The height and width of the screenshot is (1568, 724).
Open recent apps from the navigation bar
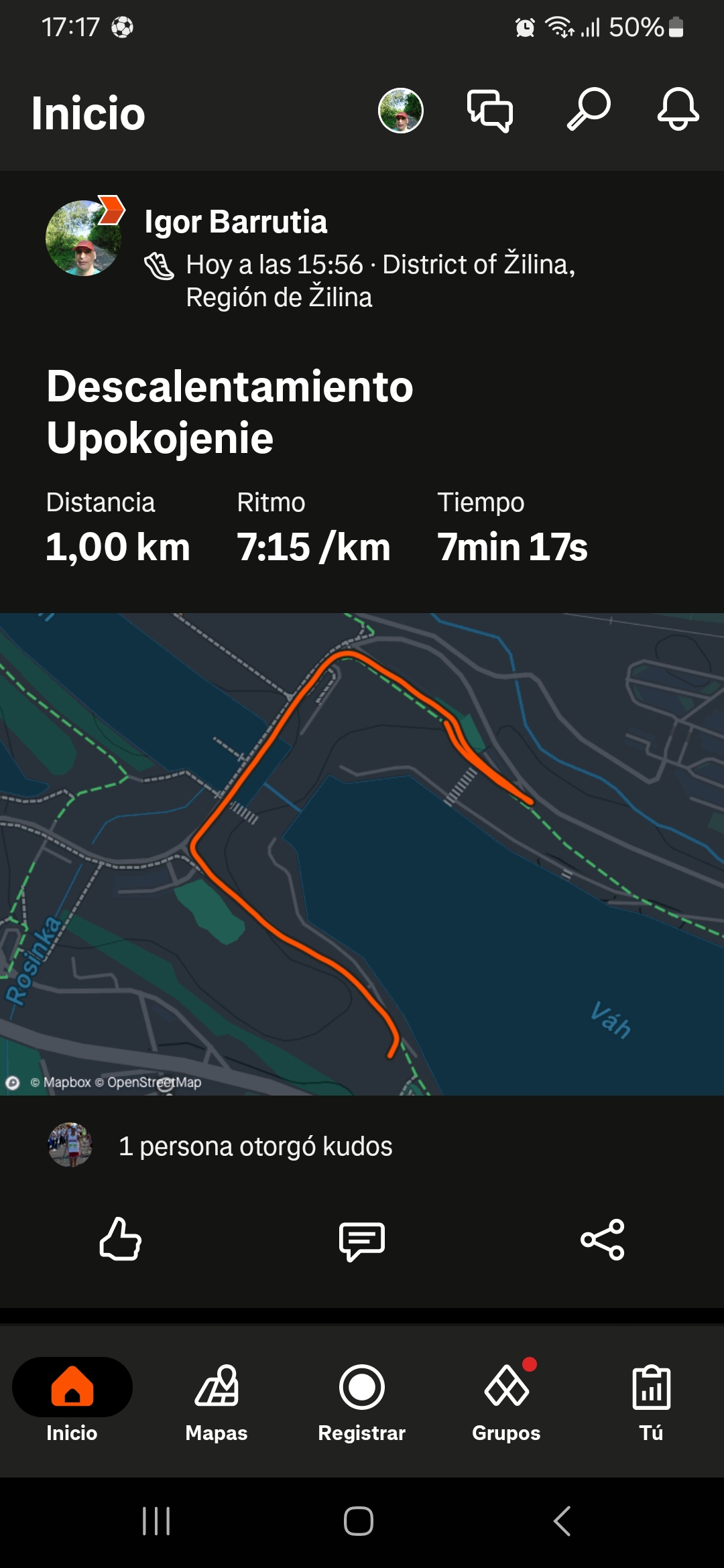click(x=157, y=1521)
